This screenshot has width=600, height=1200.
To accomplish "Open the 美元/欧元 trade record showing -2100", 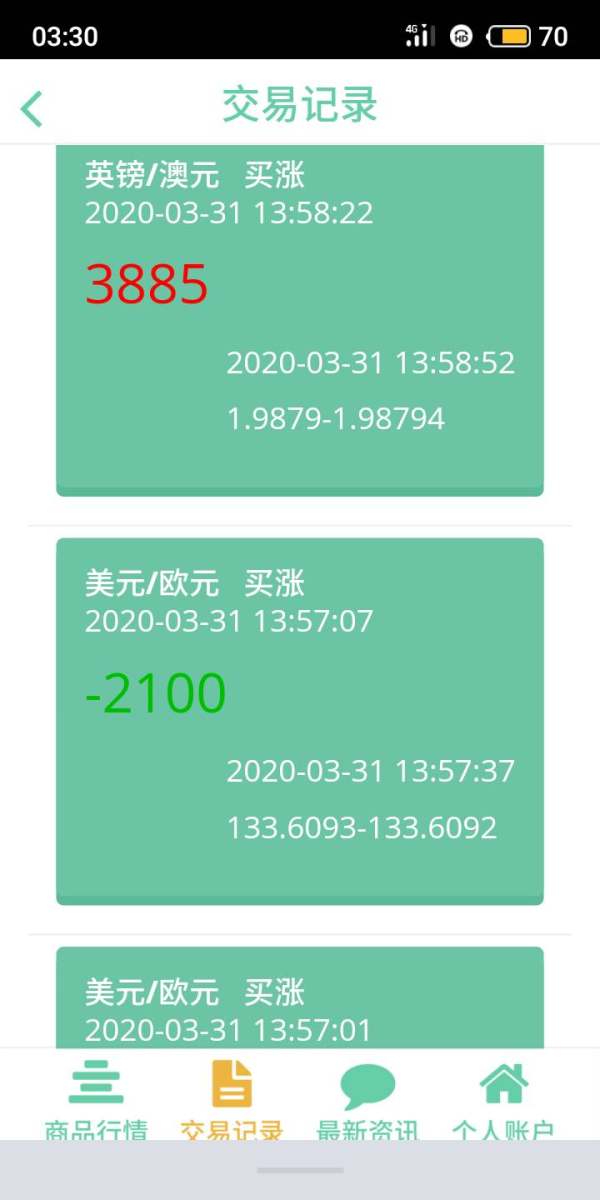I will [x=300, y=722].
